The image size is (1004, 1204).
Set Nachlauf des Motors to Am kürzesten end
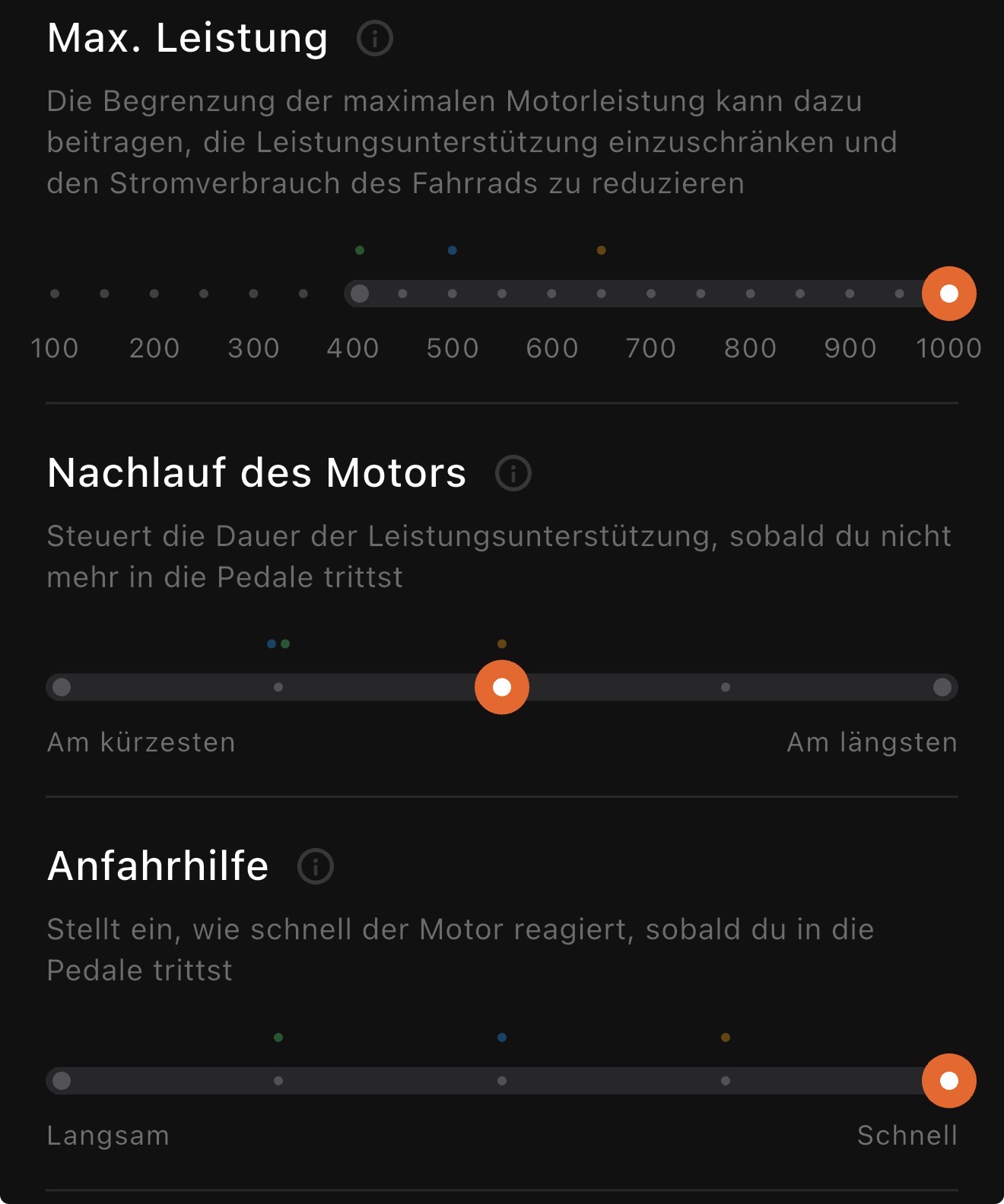tap(62, 688)
